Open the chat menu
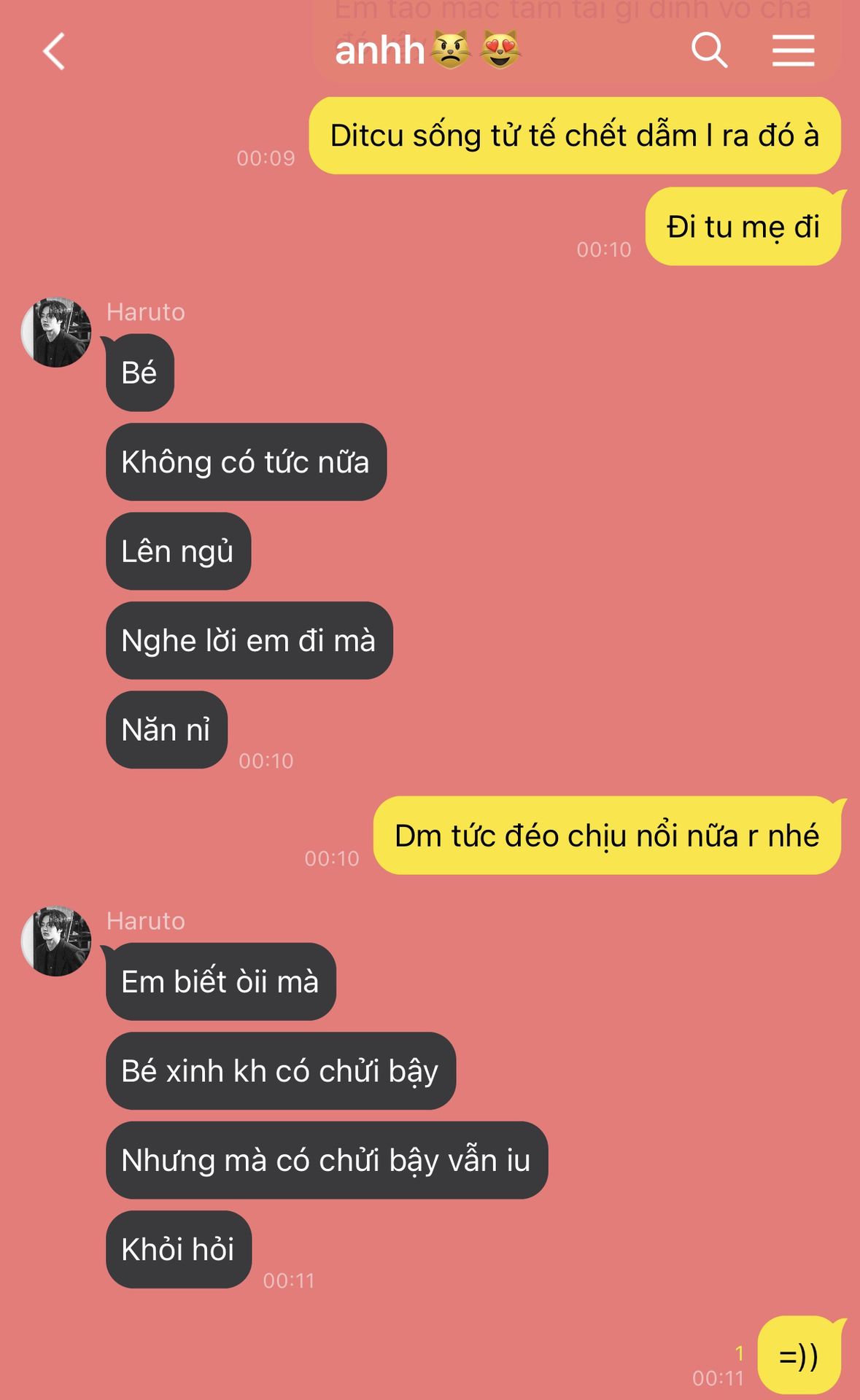 click(793, 50)
